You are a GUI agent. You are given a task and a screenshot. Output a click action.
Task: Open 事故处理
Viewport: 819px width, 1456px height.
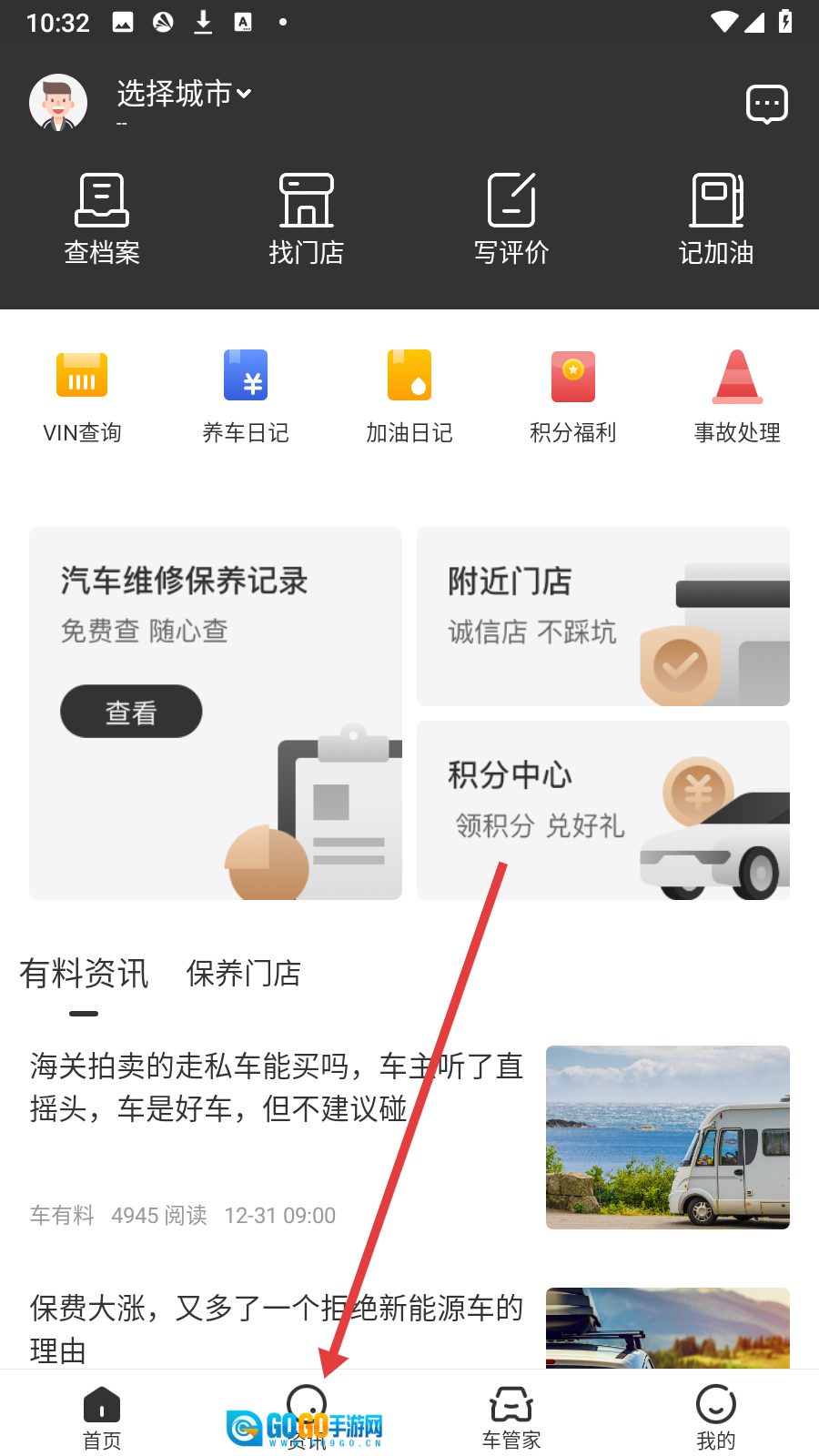737,396
